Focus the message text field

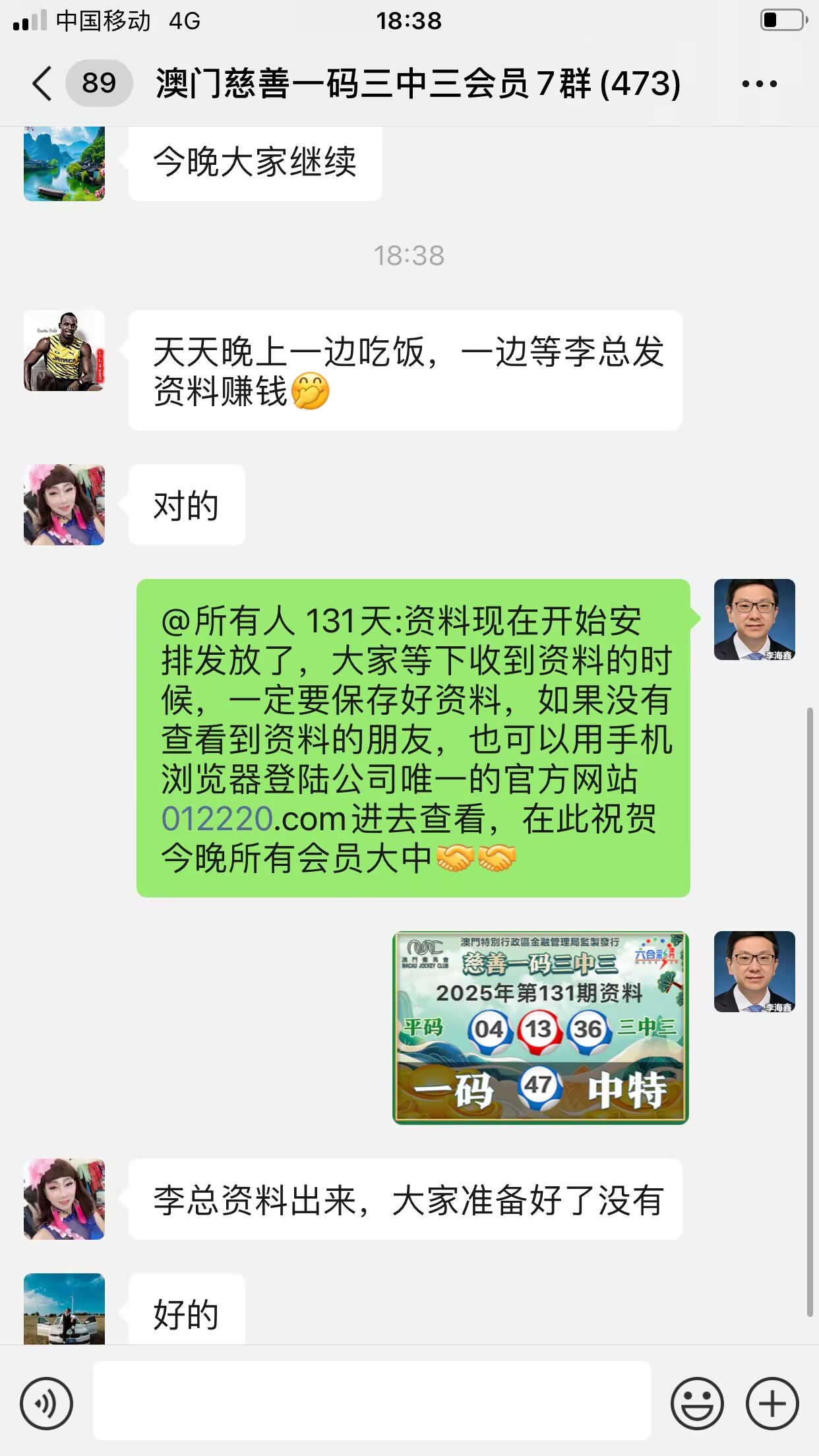(371, 1401)
